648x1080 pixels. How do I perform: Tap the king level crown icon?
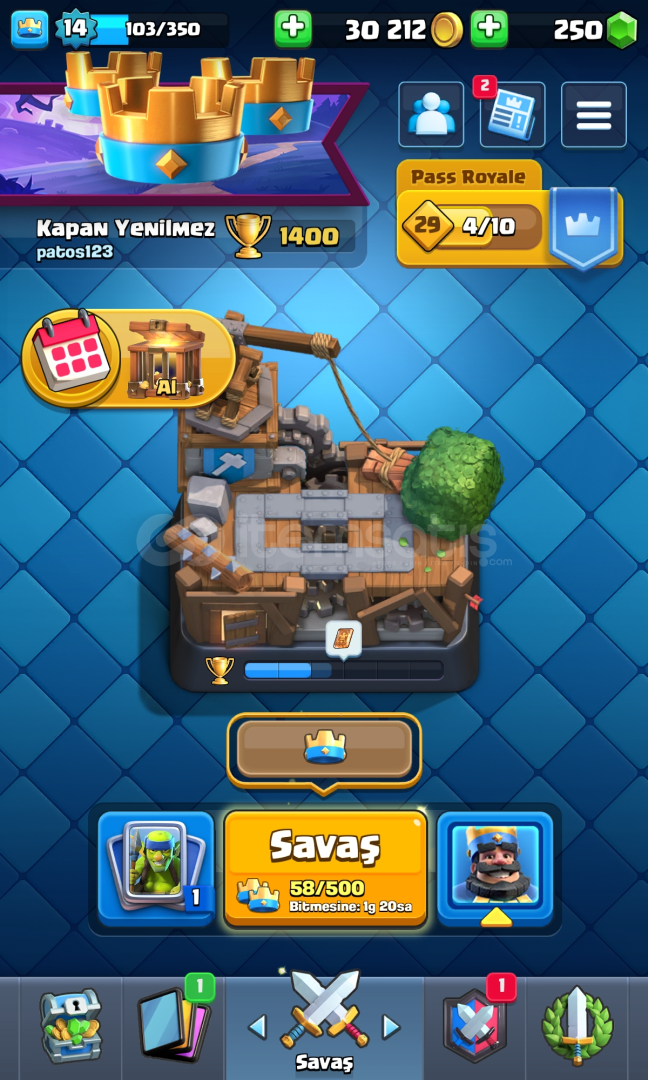(30, 30)
